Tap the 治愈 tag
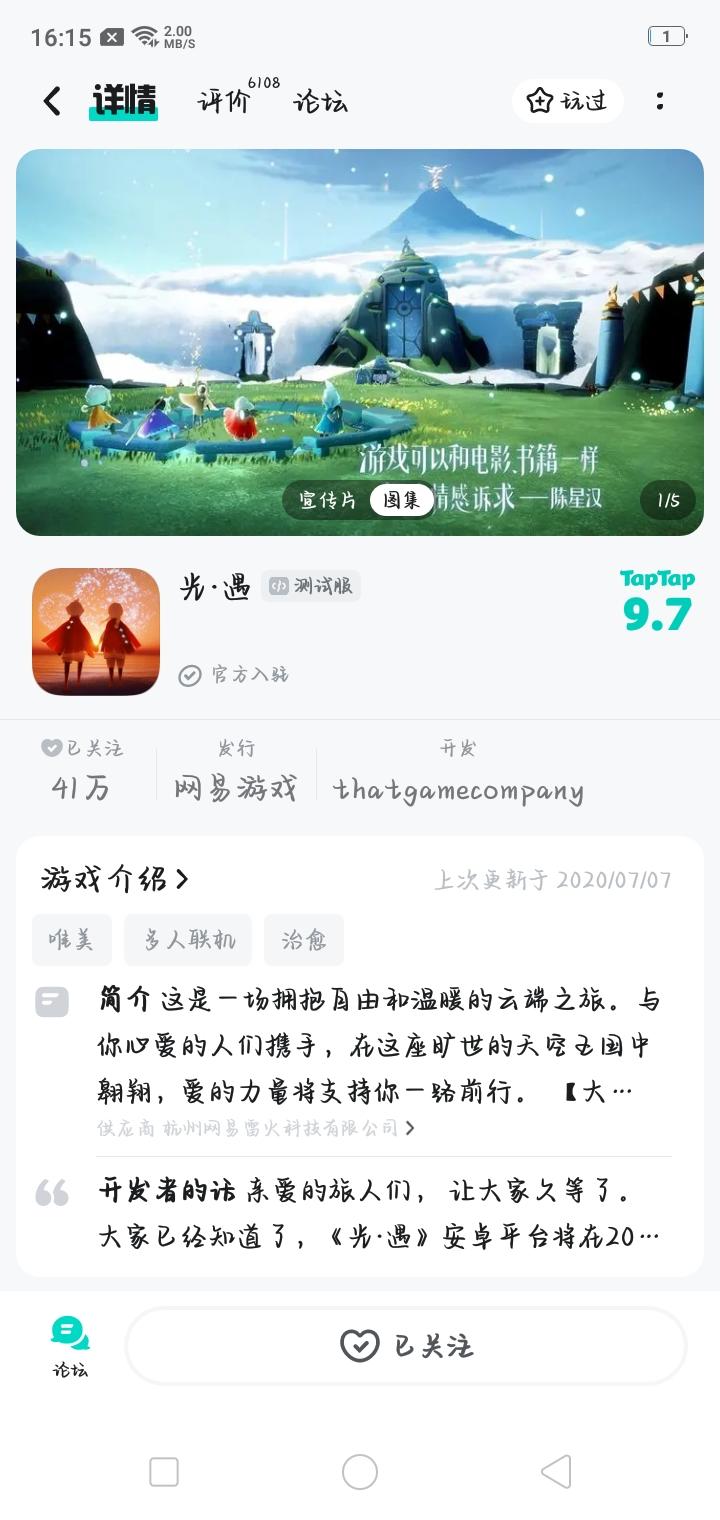 tap(303, 940)
